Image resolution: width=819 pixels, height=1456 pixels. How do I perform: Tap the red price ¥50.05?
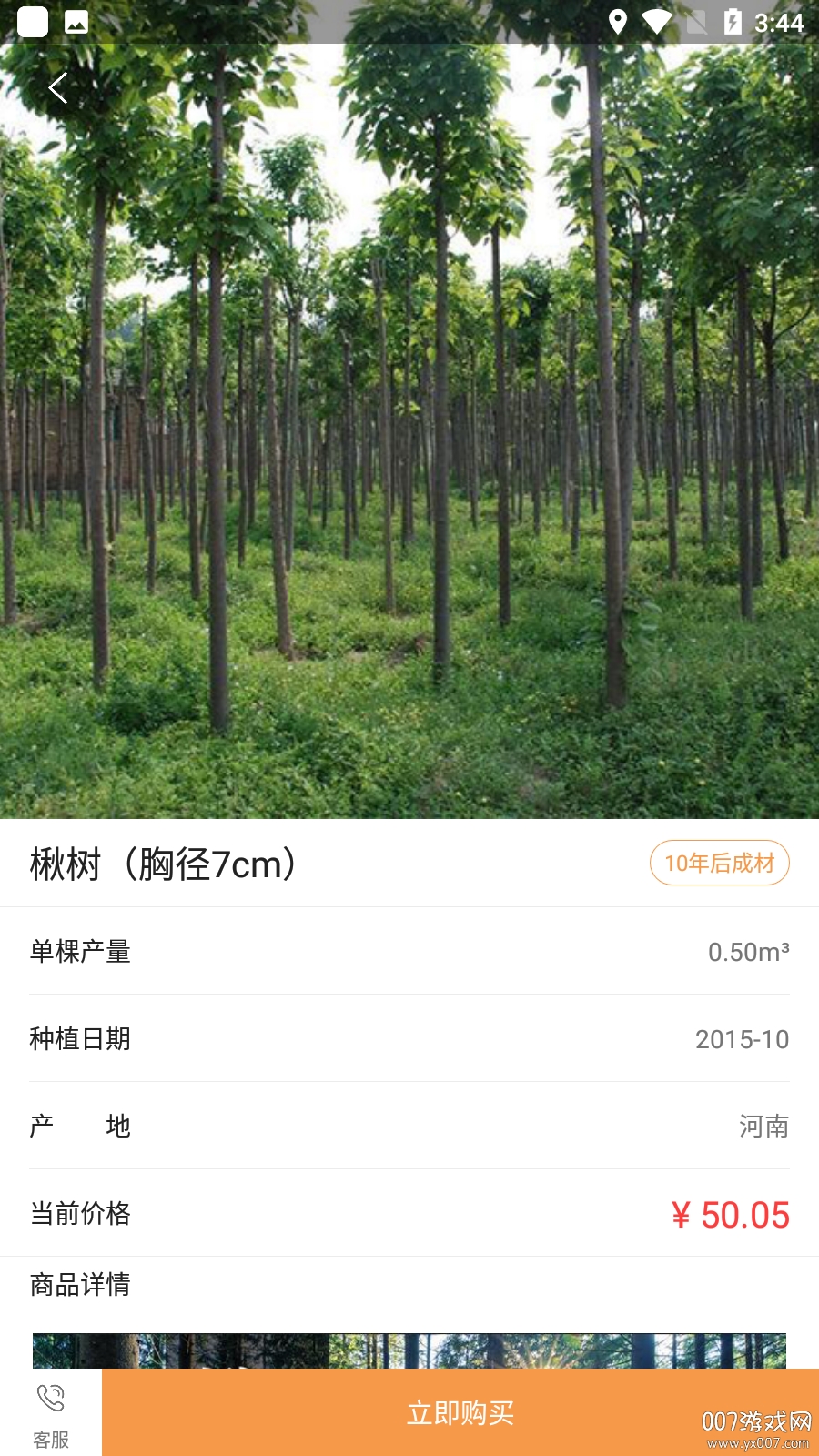tap(731, 1214)
